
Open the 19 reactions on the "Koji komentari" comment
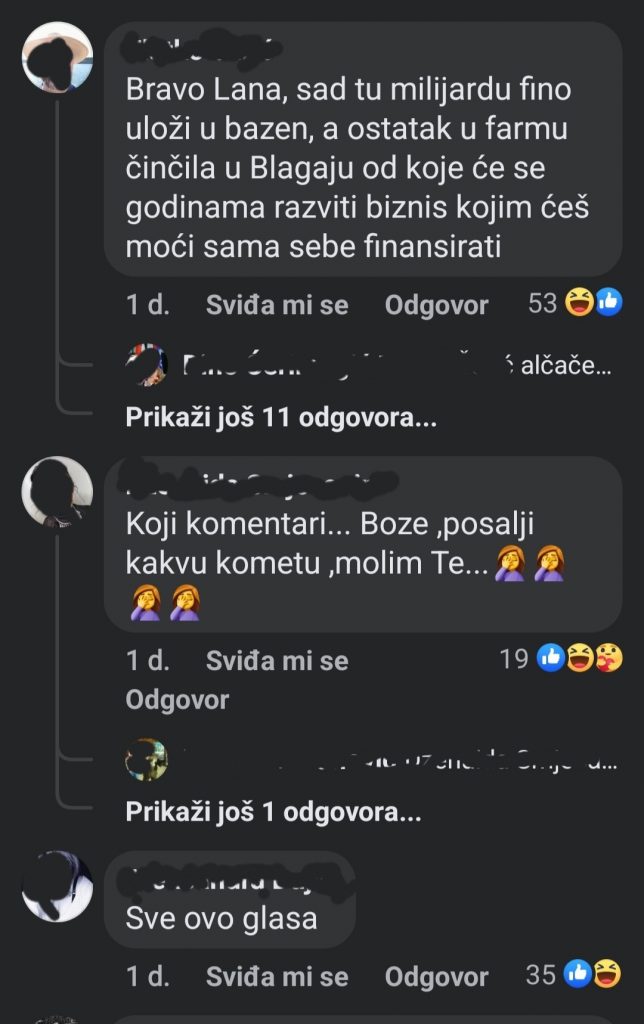560,658
